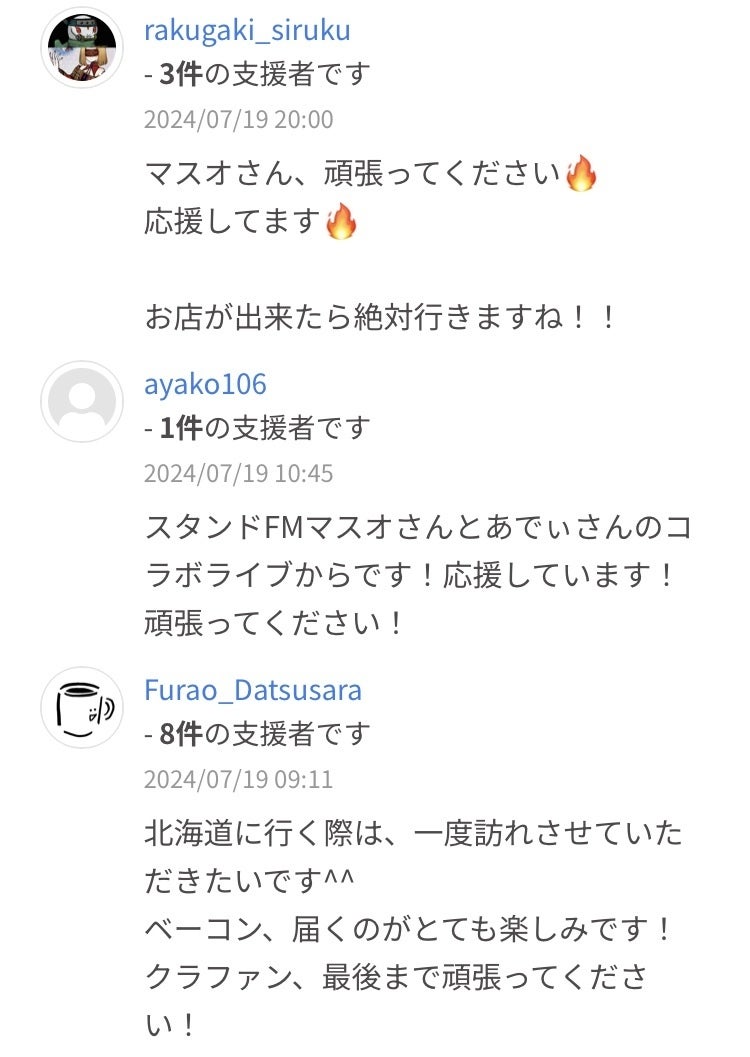
Task: Tap ayako106's default avatar
Action: [81, 401]
